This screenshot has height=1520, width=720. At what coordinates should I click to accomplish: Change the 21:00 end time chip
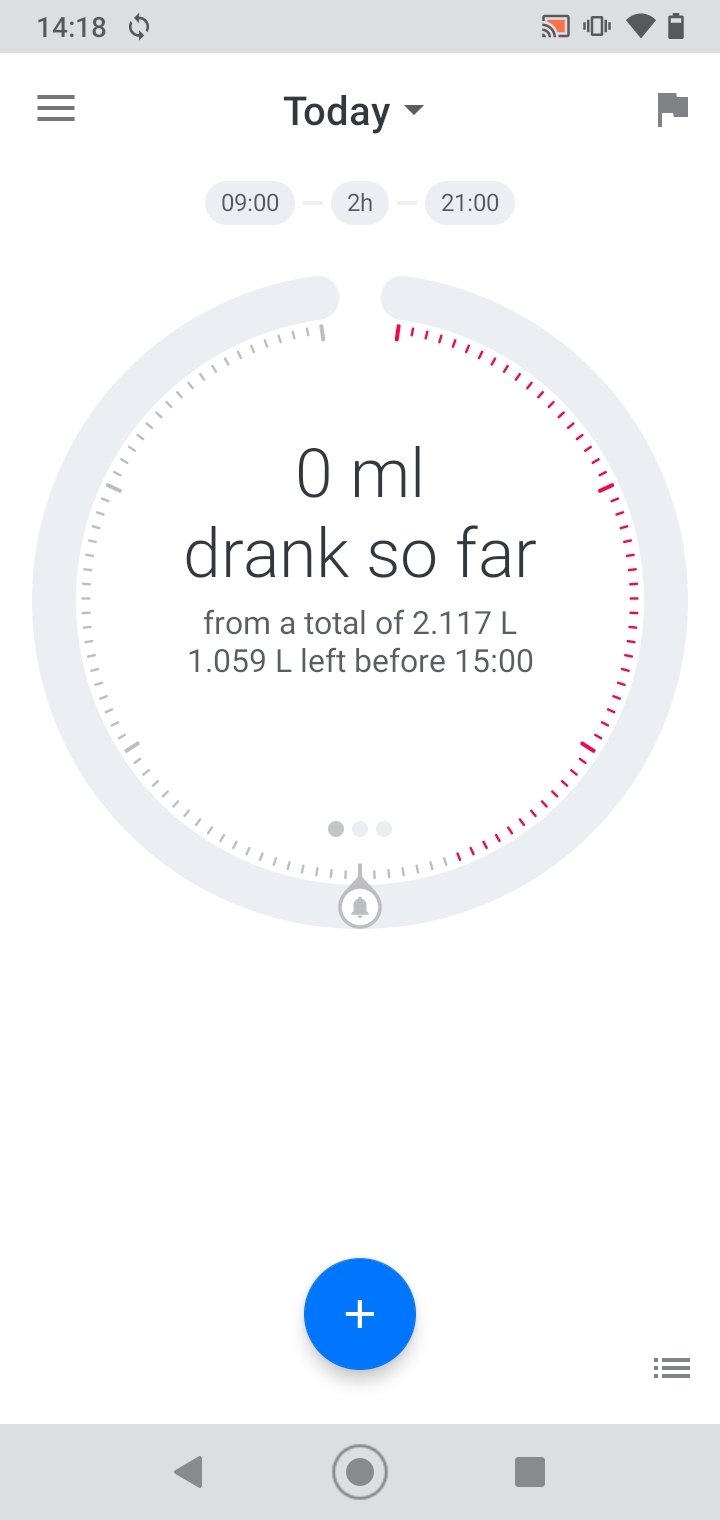pos(470,203)
